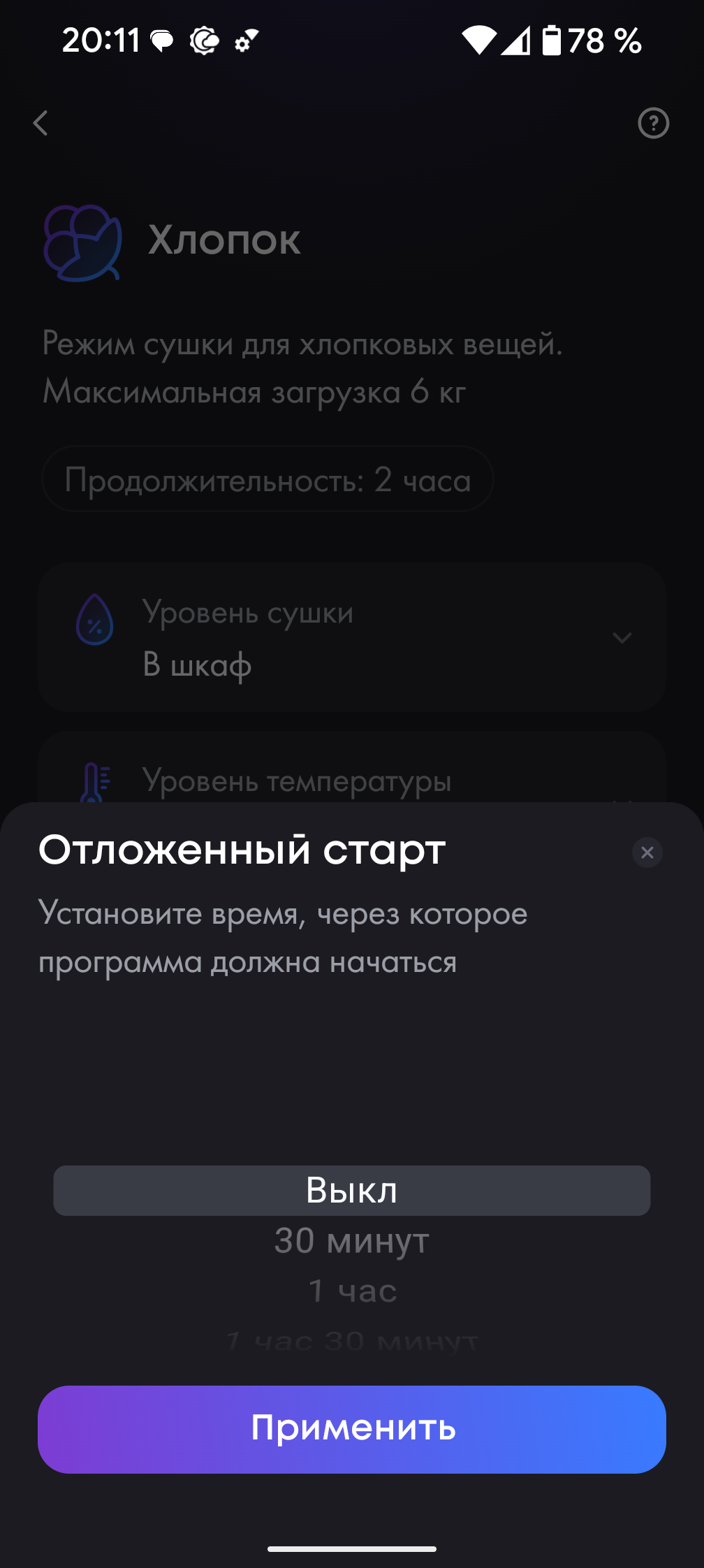704x1568 pixels.
Task: Close the Отложенный старт dialog
Action: tap(647, 852)
